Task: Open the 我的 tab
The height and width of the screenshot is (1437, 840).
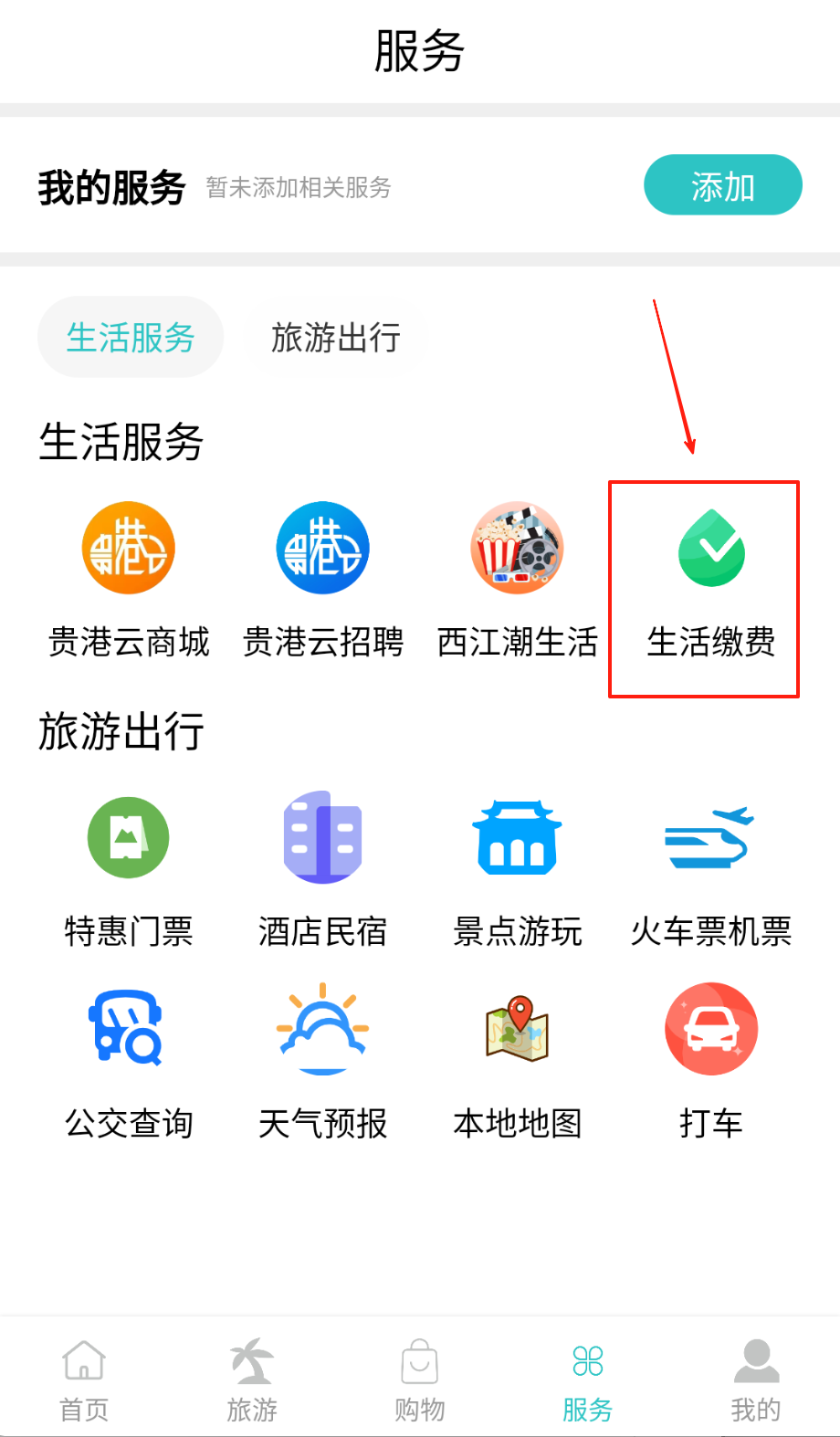Action: coord(755,1379)
